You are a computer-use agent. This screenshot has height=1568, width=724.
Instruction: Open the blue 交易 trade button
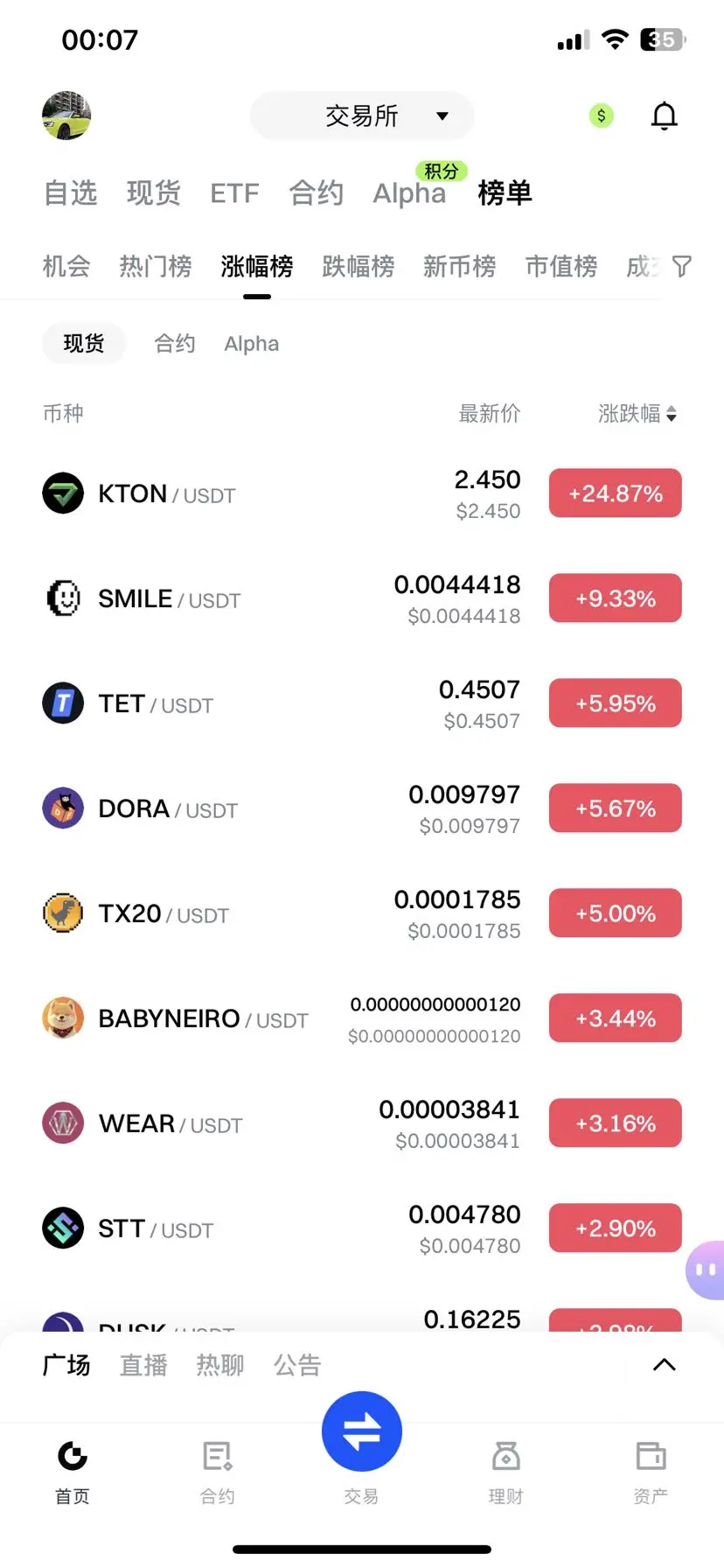coord(362,1431)
